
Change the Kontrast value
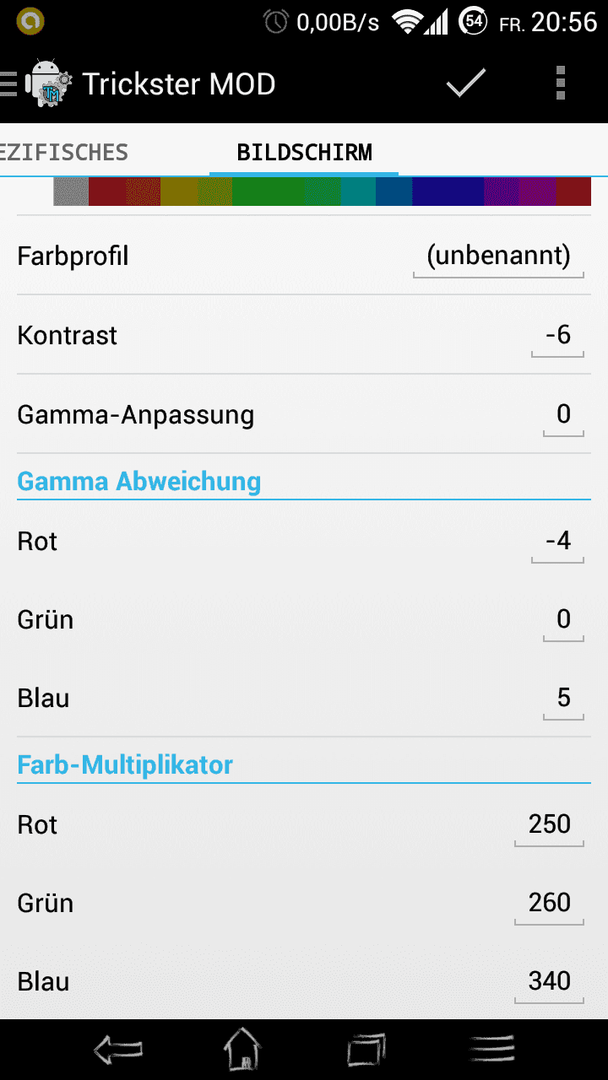558,337
